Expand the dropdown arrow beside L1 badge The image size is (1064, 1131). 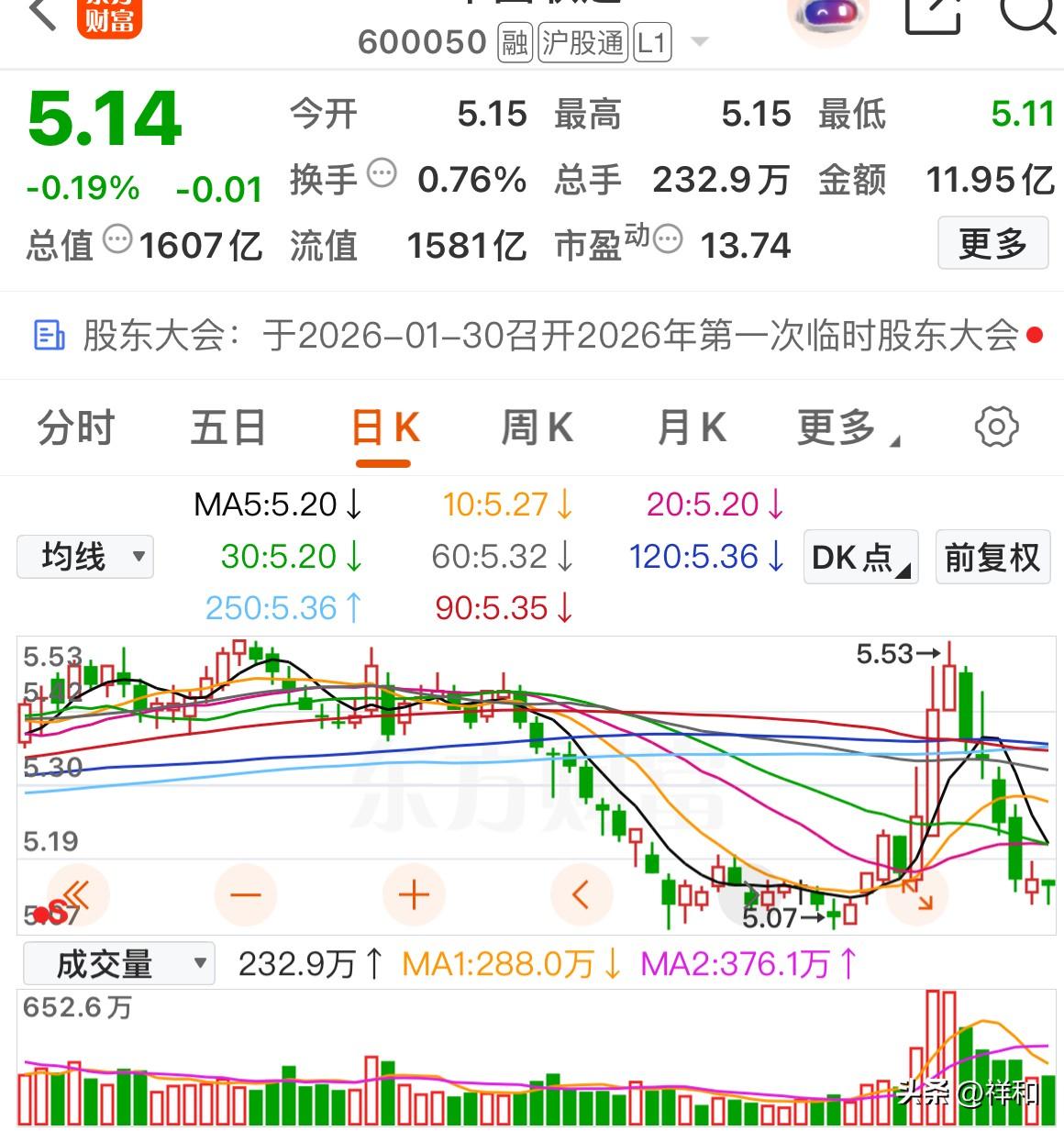point(699,42)
